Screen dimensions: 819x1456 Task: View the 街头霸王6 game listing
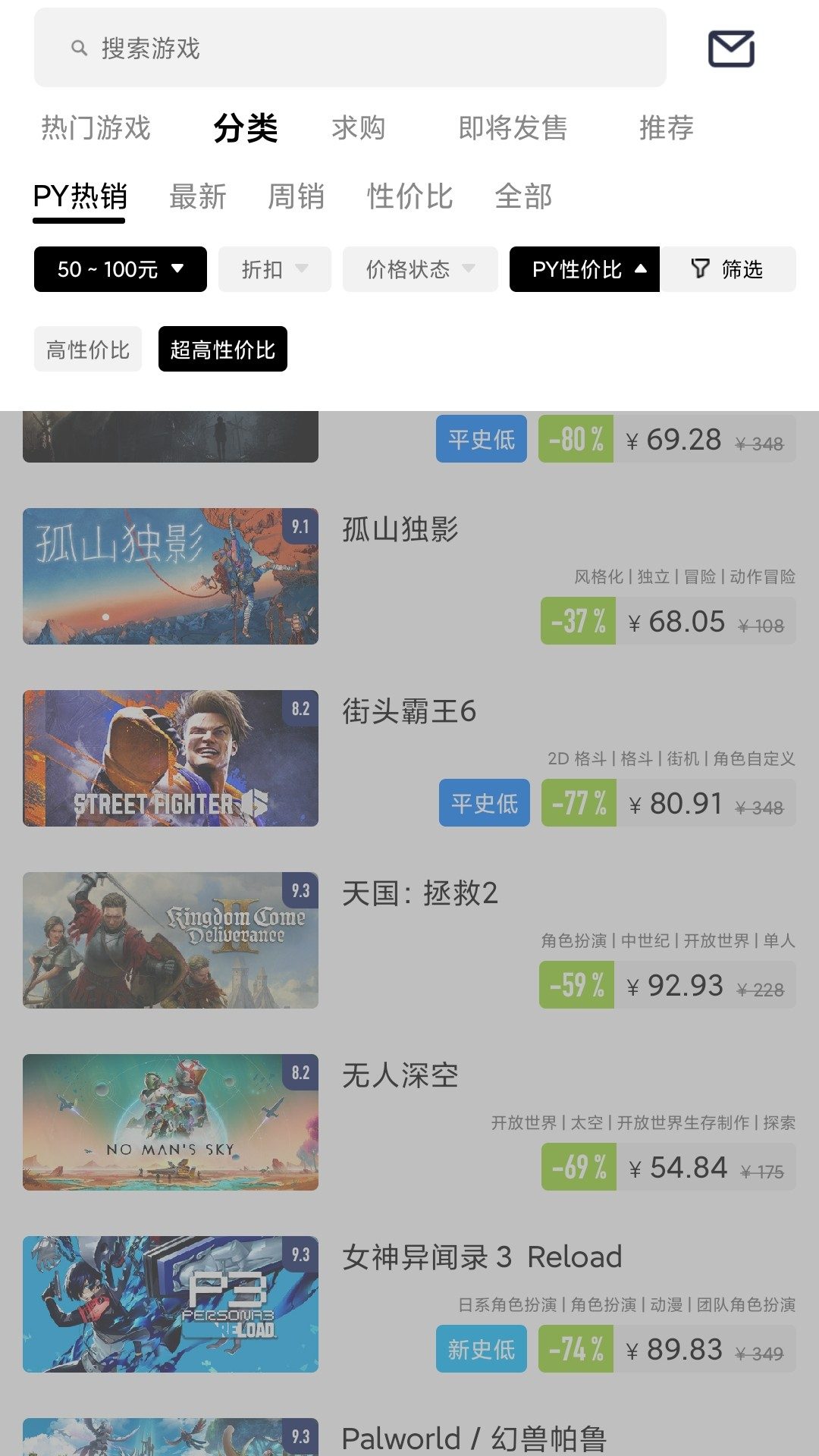(409, 711)
